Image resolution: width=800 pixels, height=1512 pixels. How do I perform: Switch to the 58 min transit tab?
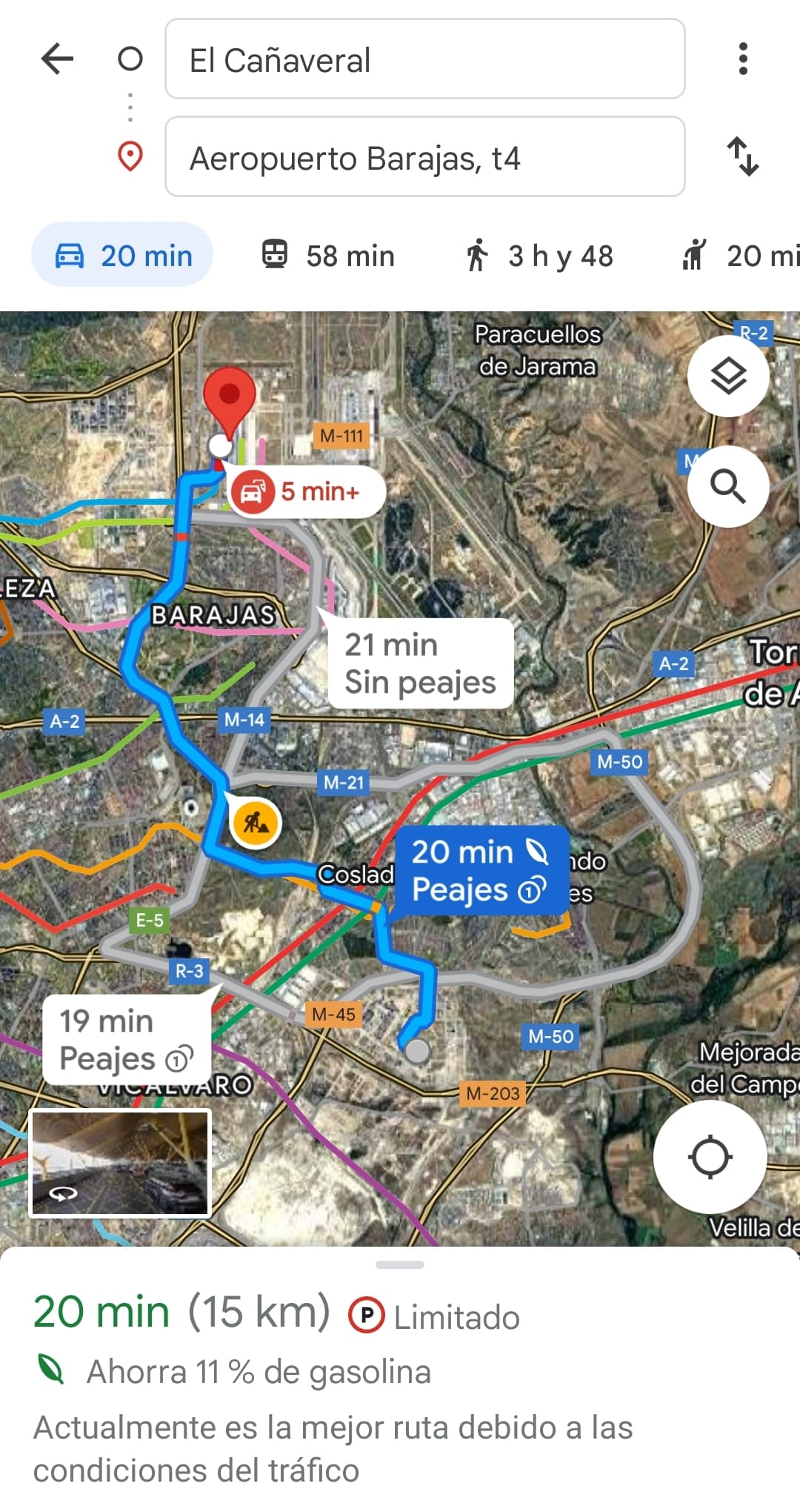click(x=328, y=255)
